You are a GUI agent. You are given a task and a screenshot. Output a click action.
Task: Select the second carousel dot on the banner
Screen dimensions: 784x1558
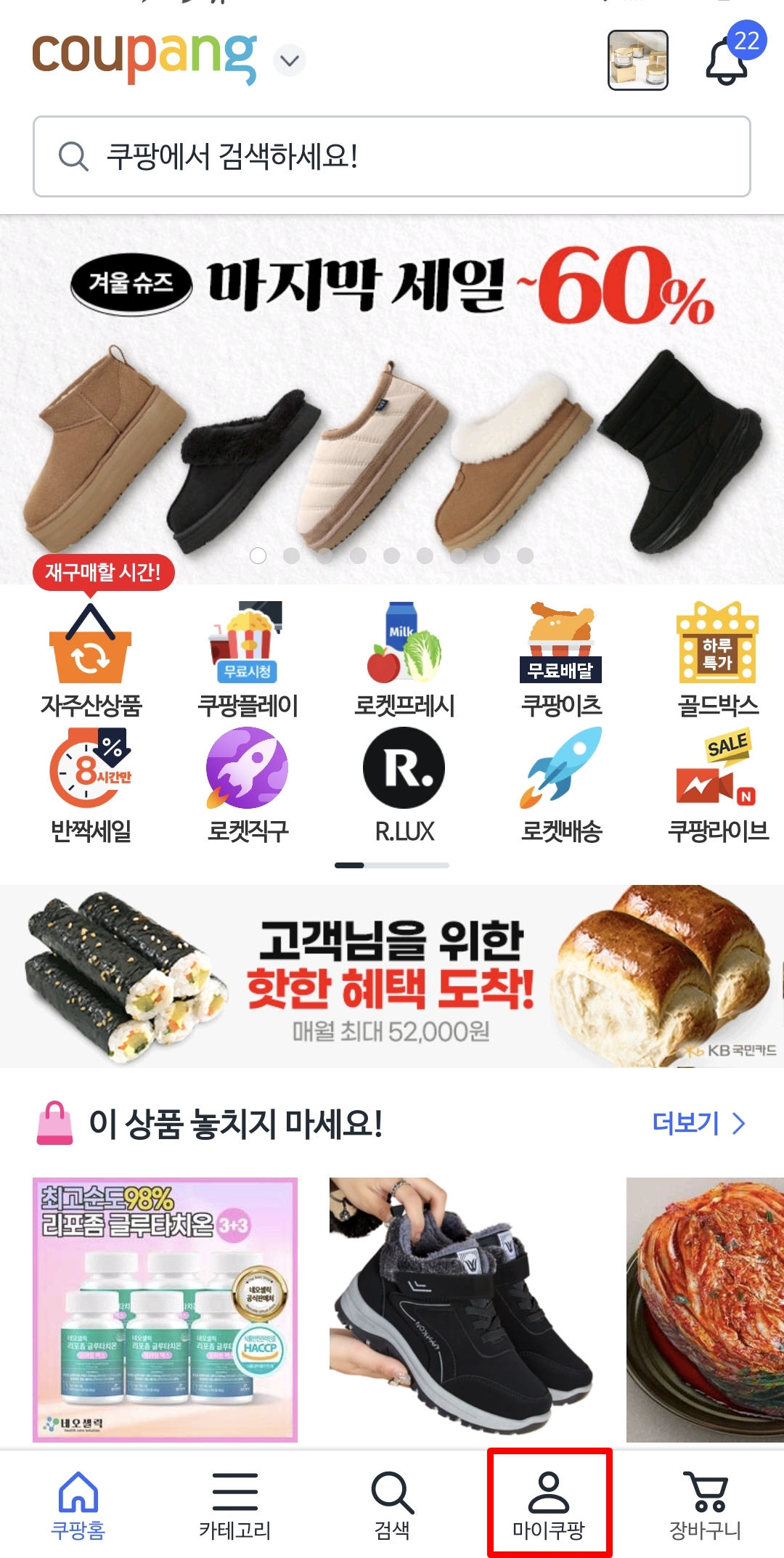(290, 556)
